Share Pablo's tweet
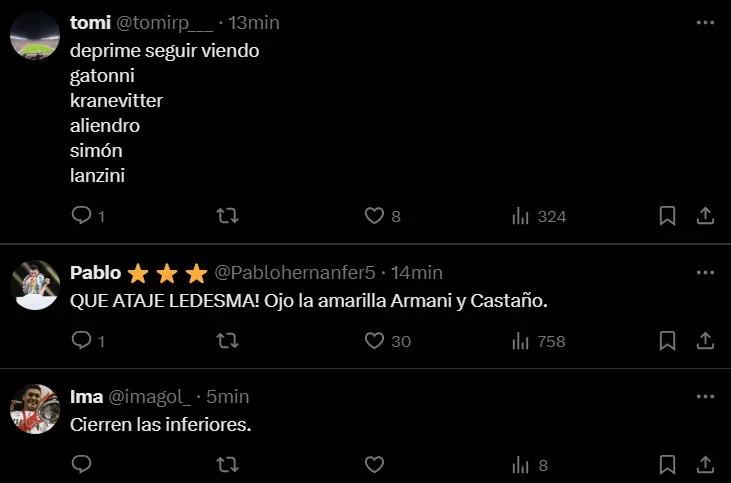This screenshot has width=731, height=483. point(704,341)
